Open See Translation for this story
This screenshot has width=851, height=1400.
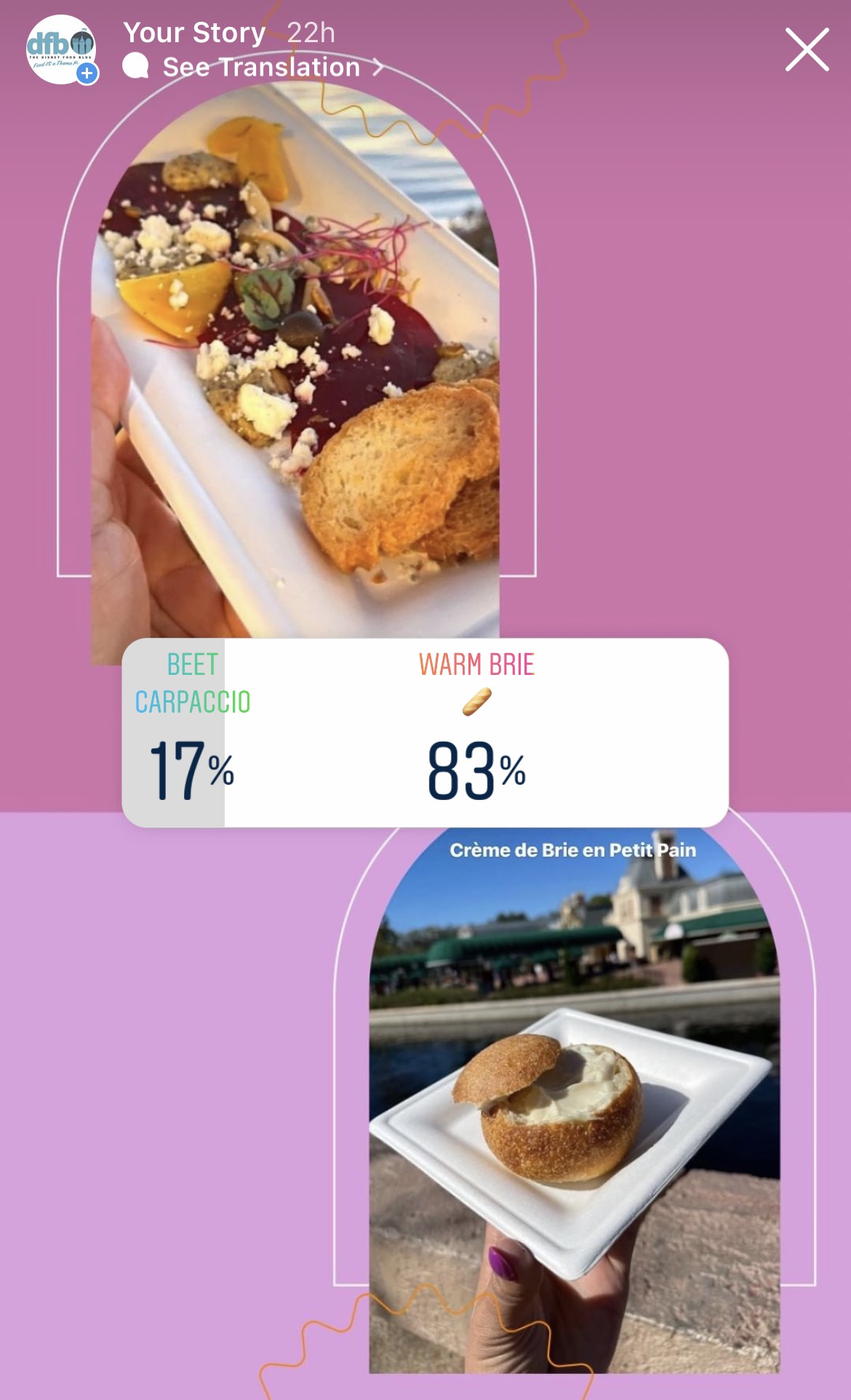(x=260, y=68)
